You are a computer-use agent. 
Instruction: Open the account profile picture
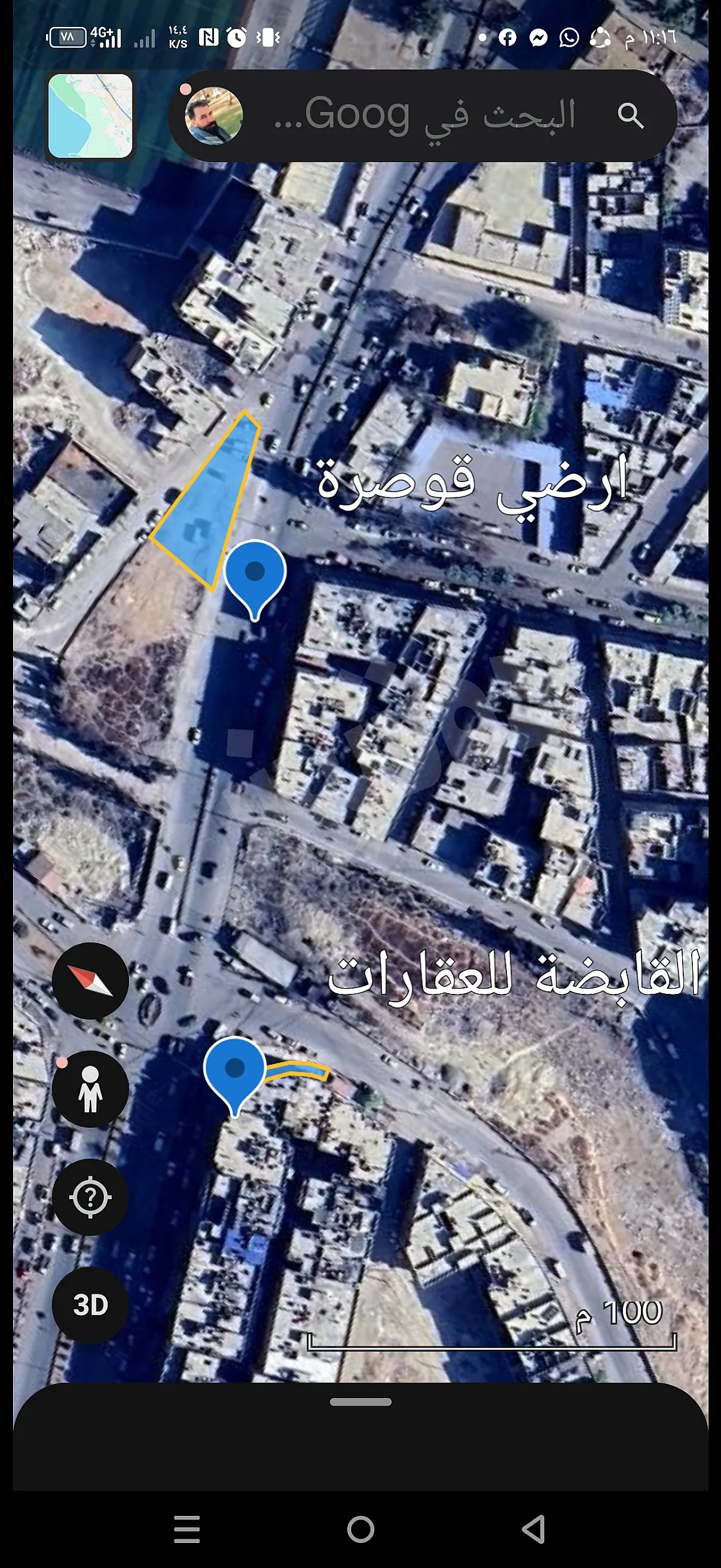coord(213,115)
